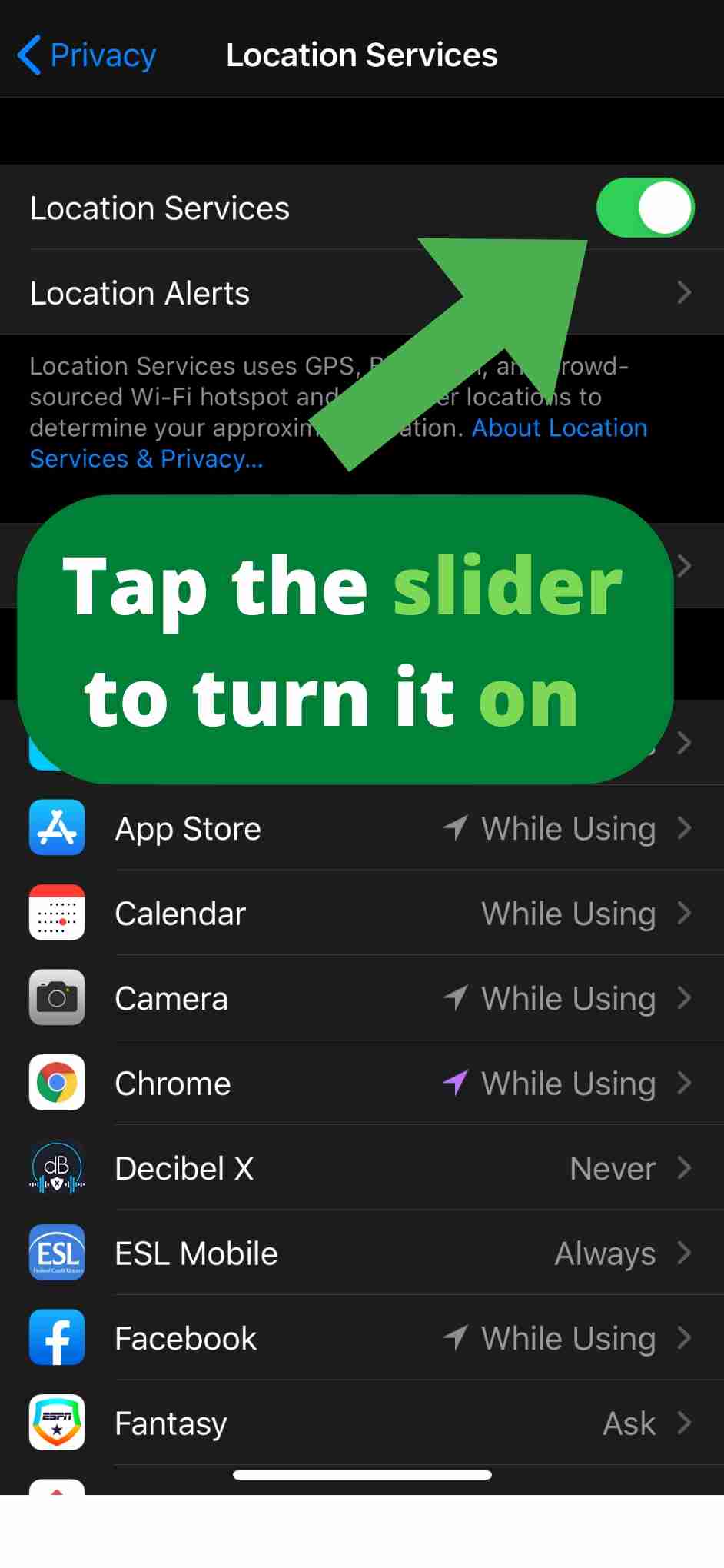The width and height of the screenshot is (724, 1568).
Task: Toggle the Location Services switch
Action: click(644, 208)
